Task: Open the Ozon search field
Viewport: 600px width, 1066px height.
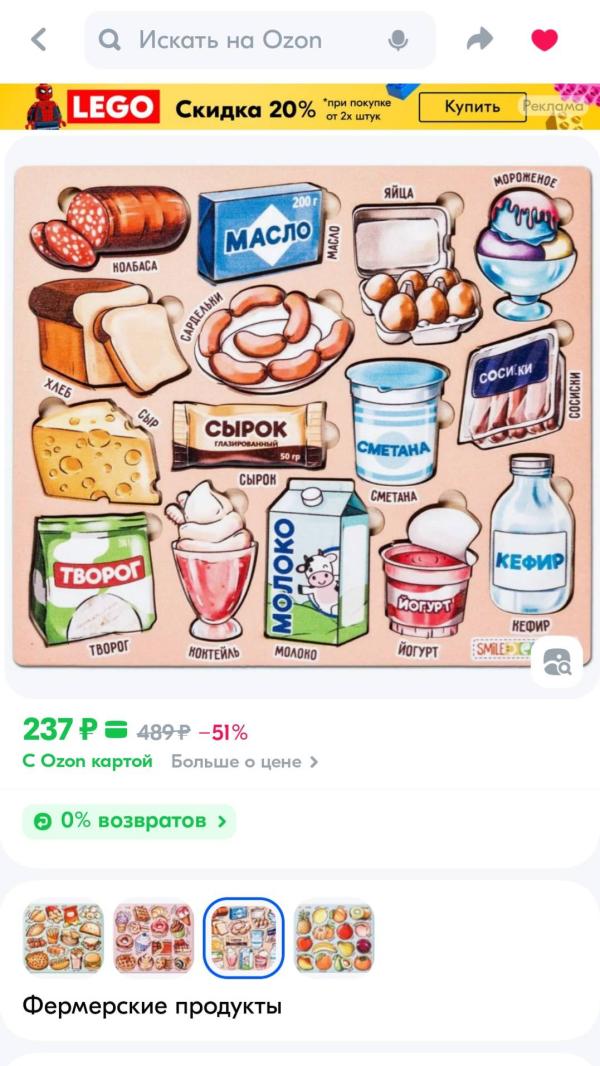Action: point(240,40)
